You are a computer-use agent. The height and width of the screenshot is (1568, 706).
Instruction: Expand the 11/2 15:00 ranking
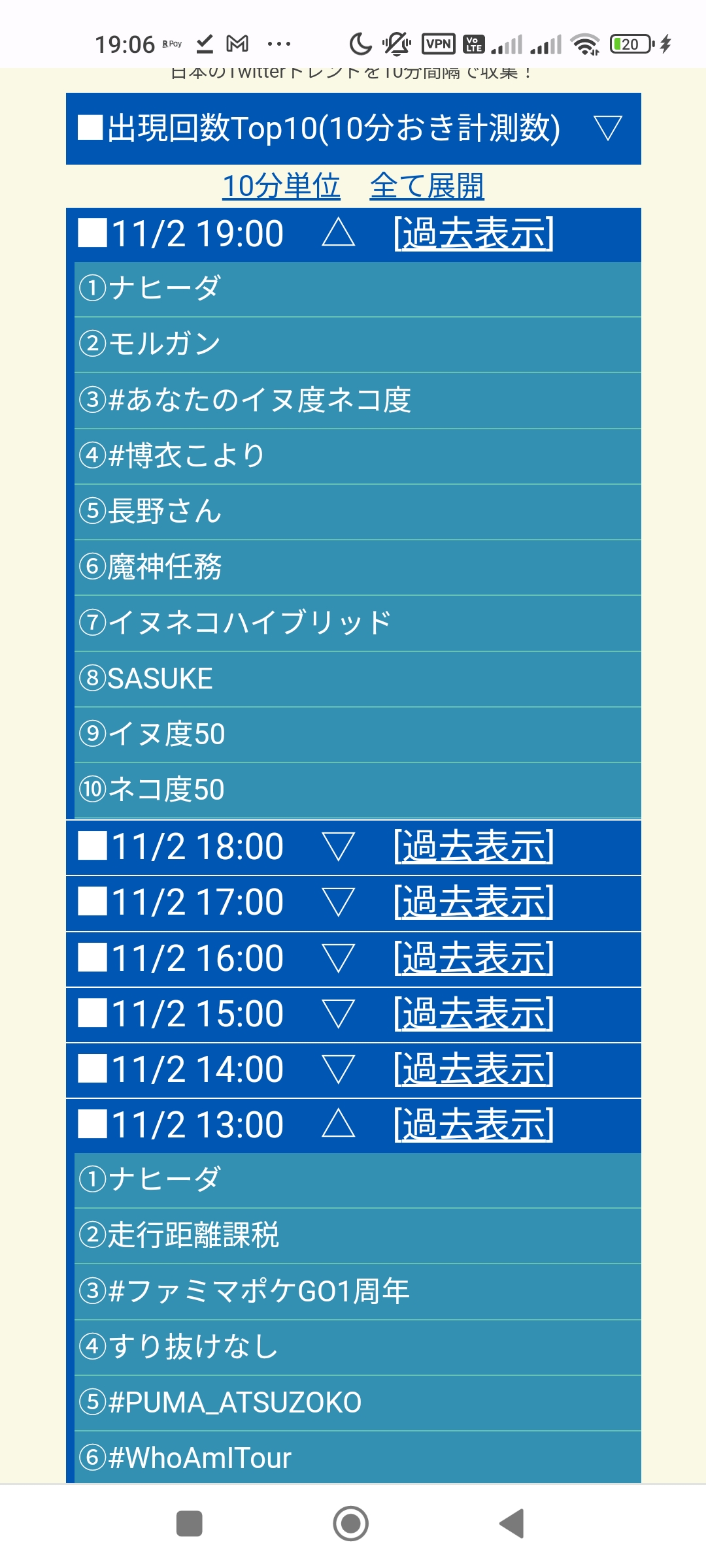(x=339, y=1014)
